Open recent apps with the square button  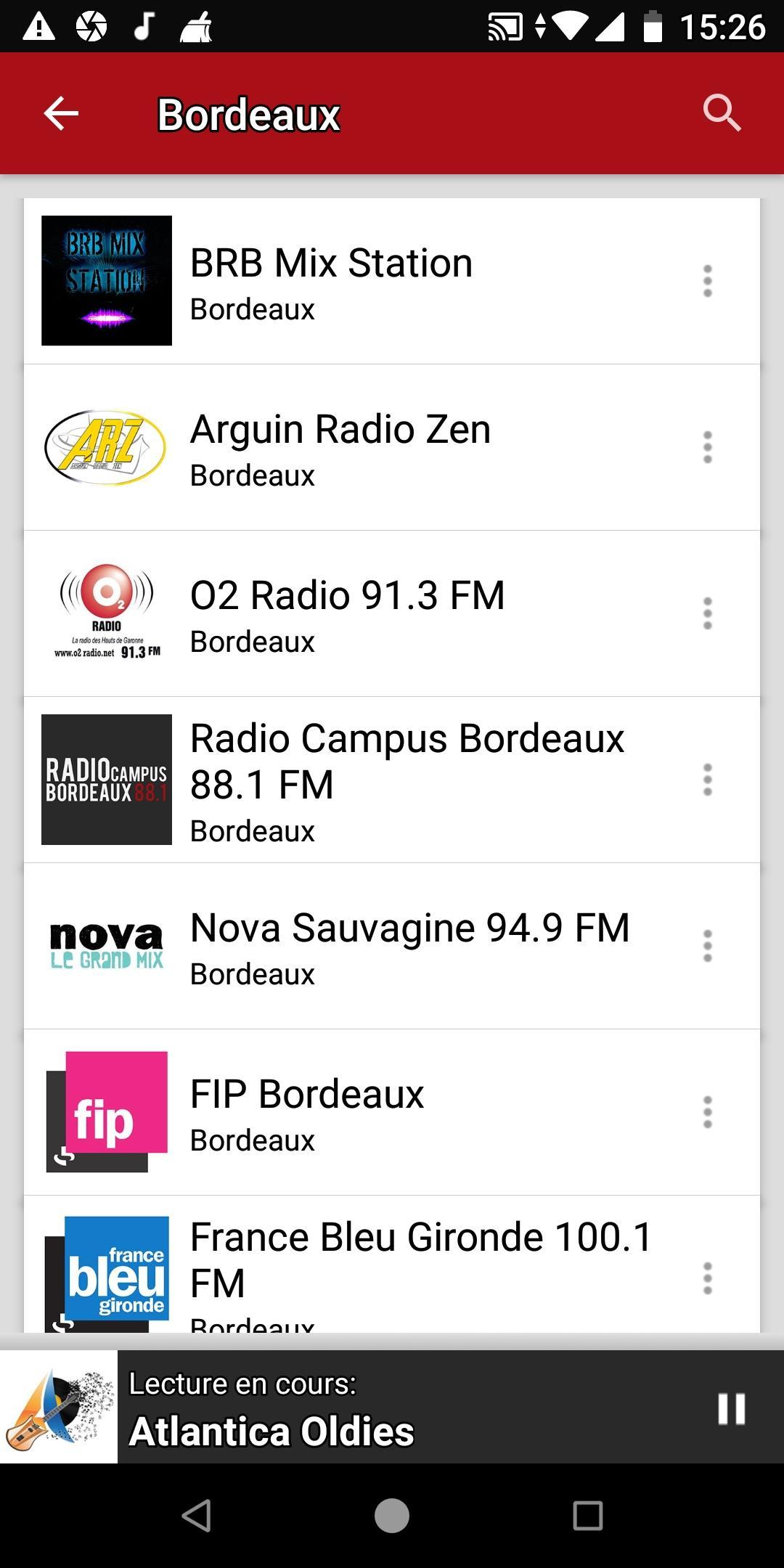pos(588,1516)
